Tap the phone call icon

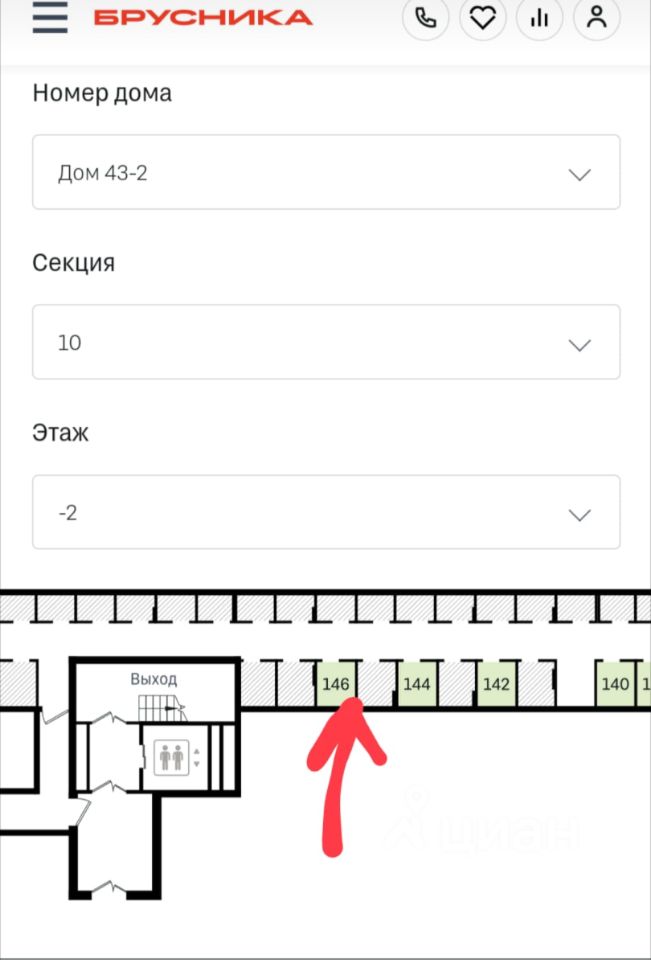426,17
